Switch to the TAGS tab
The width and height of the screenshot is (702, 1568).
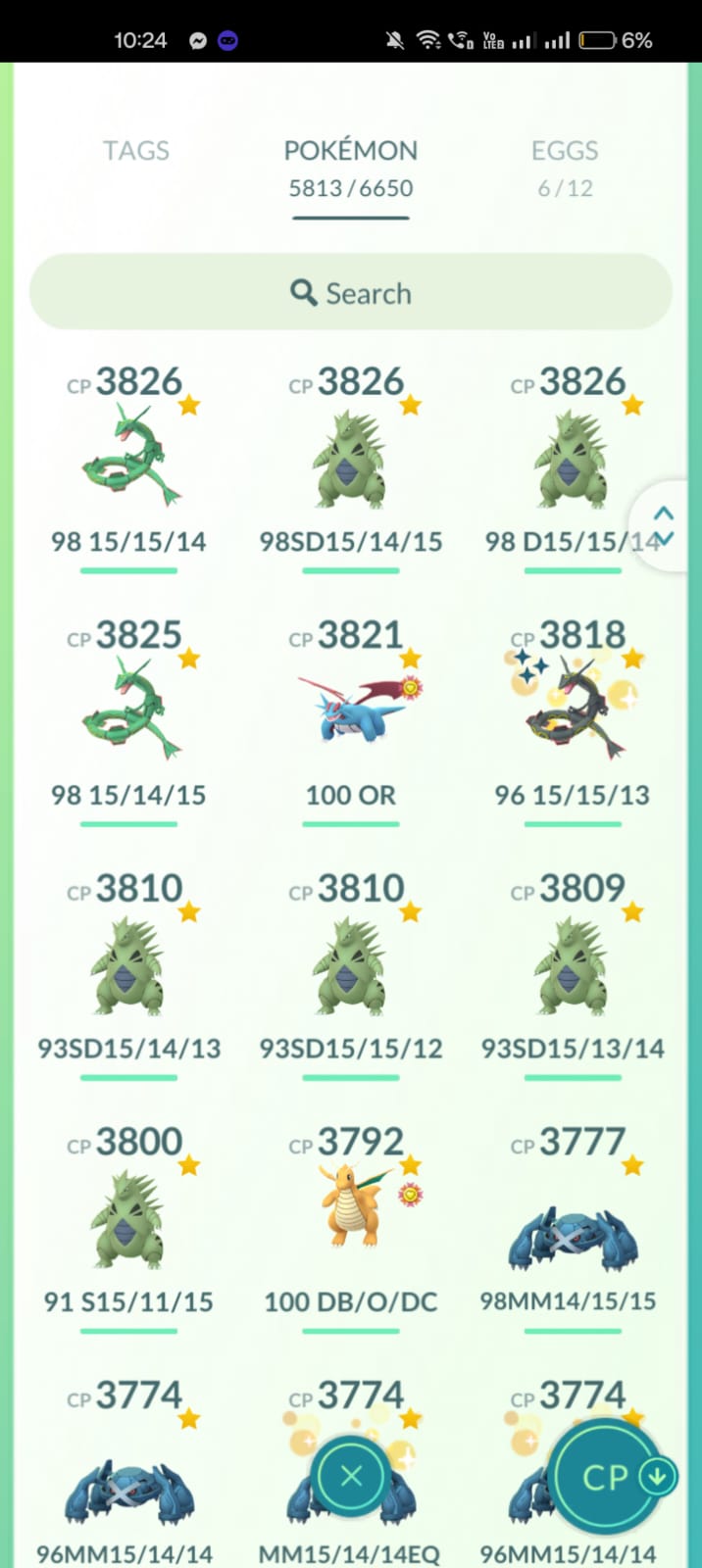pos(136,151)
